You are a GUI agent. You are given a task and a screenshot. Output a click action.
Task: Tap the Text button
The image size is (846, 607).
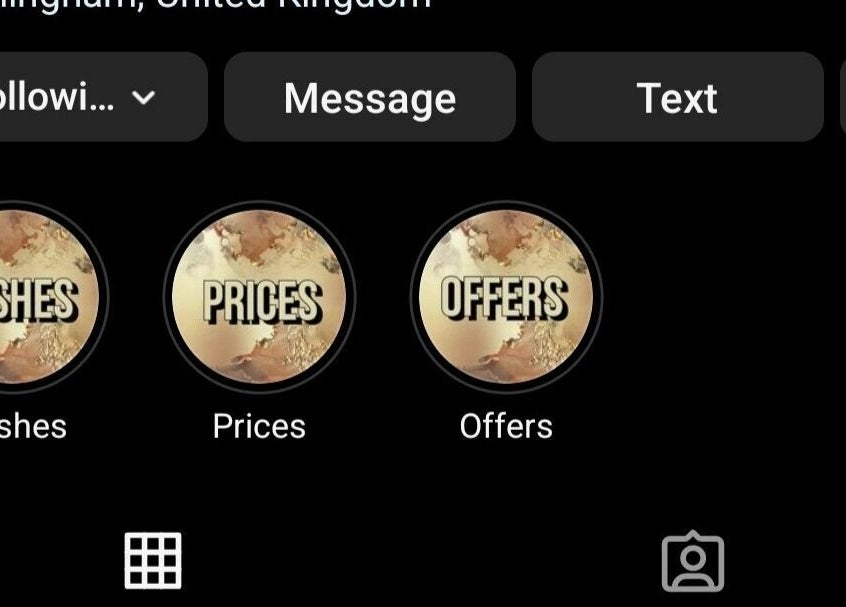coord(677,97)
